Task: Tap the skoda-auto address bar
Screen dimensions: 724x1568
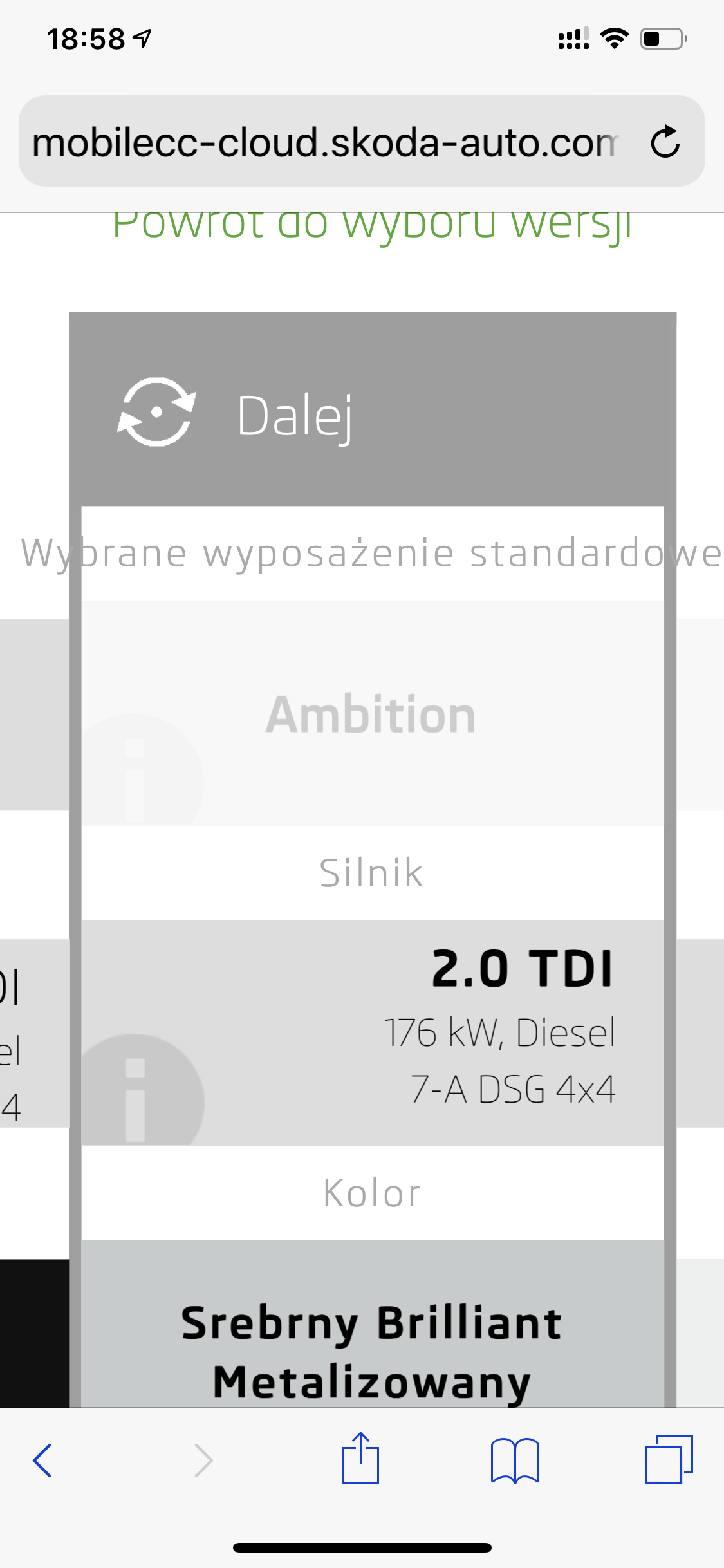Action: point(325,142)
